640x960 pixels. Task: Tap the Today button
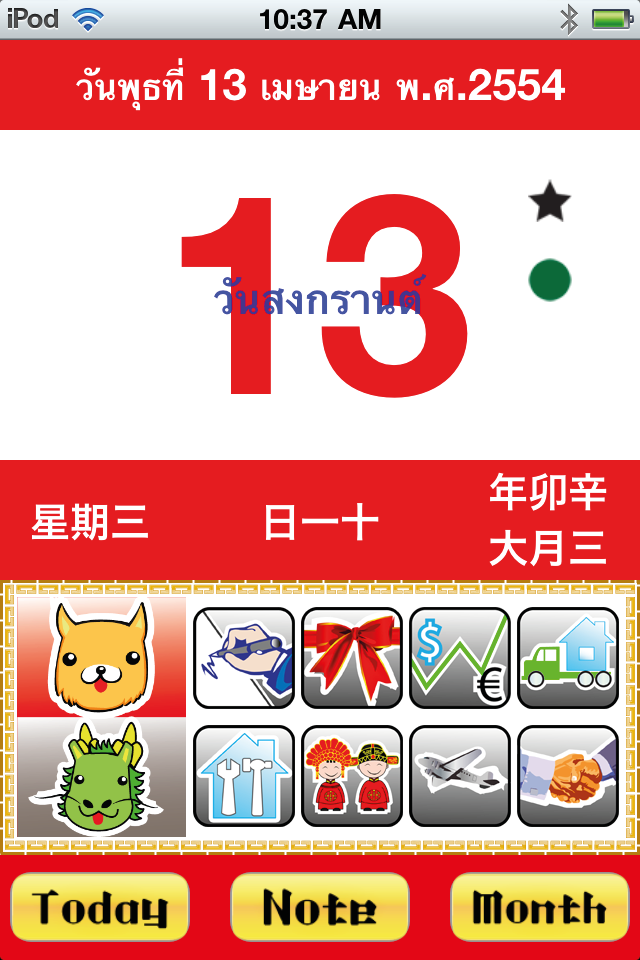point(100,907)
